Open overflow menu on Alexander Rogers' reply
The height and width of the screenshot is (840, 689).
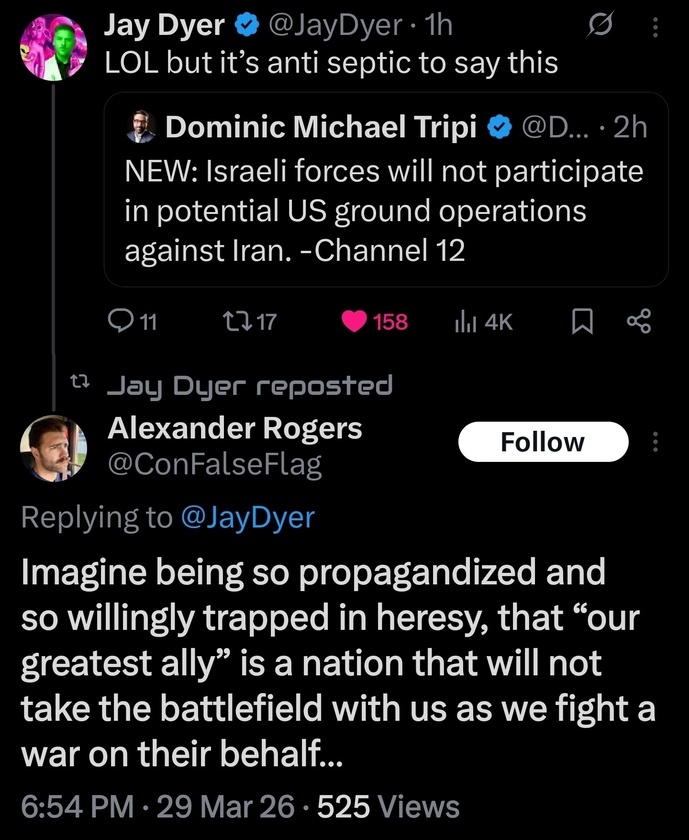(x=656, y=442)
